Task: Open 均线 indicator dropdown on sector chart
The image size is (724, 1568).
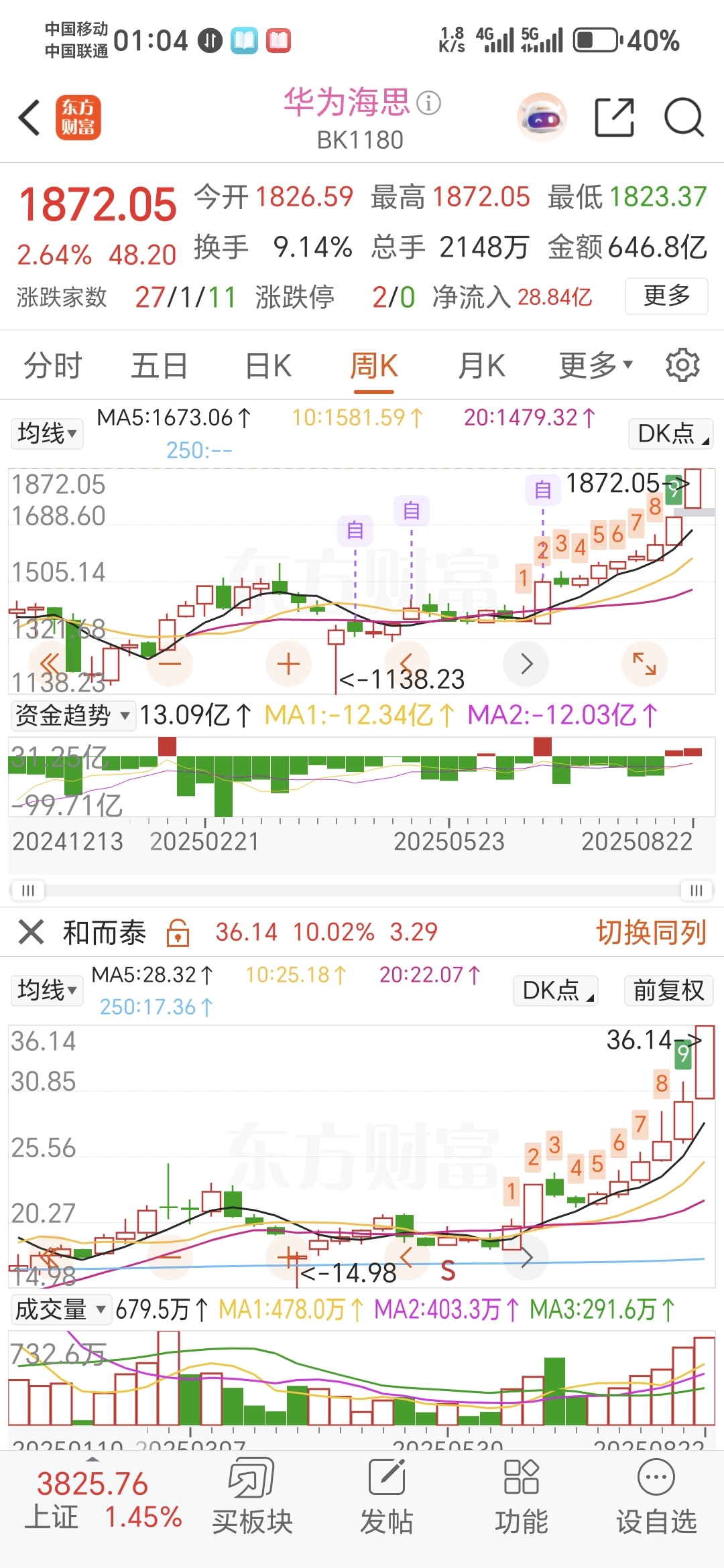Action: (46, 434)
